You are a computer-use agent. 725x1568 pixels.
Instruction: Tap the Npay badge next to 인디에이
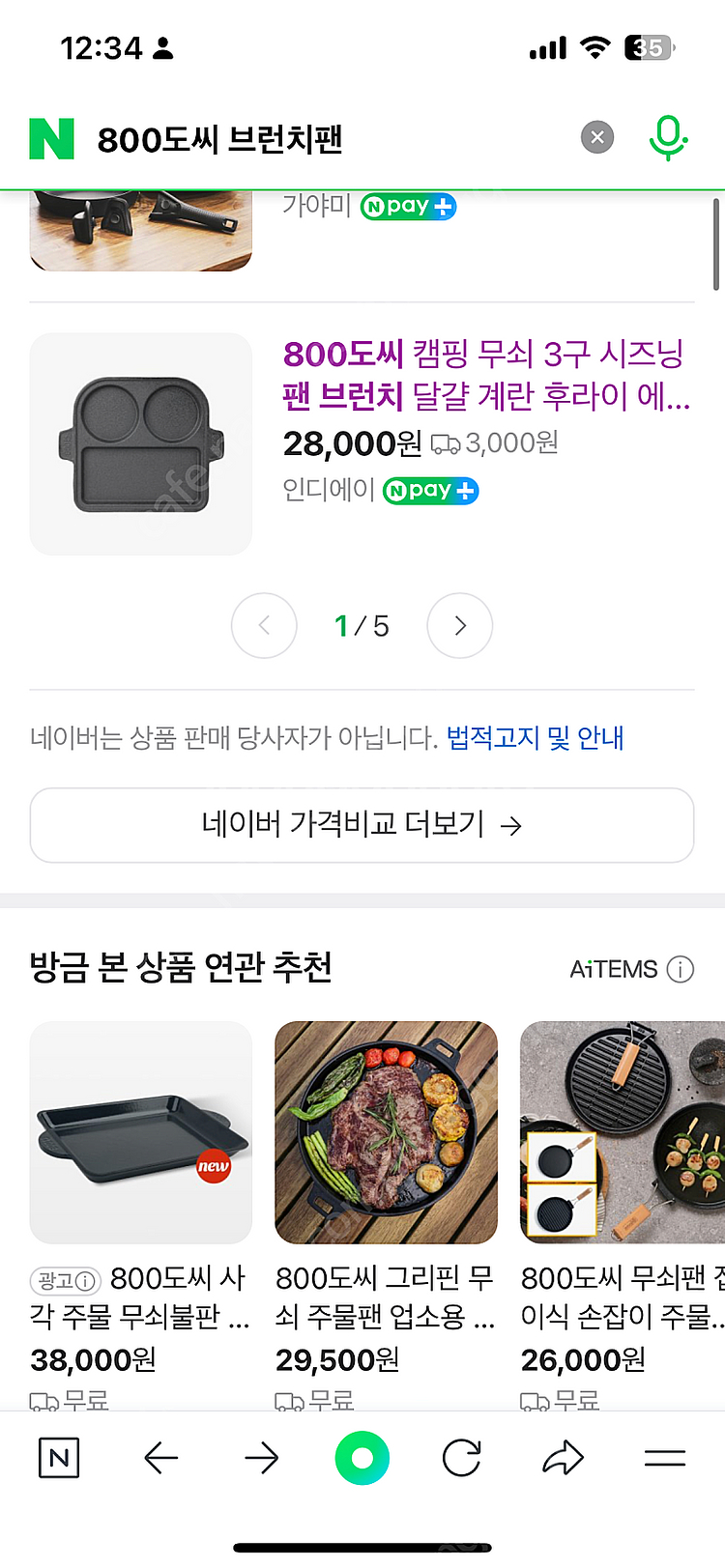[x=429, y=491]
